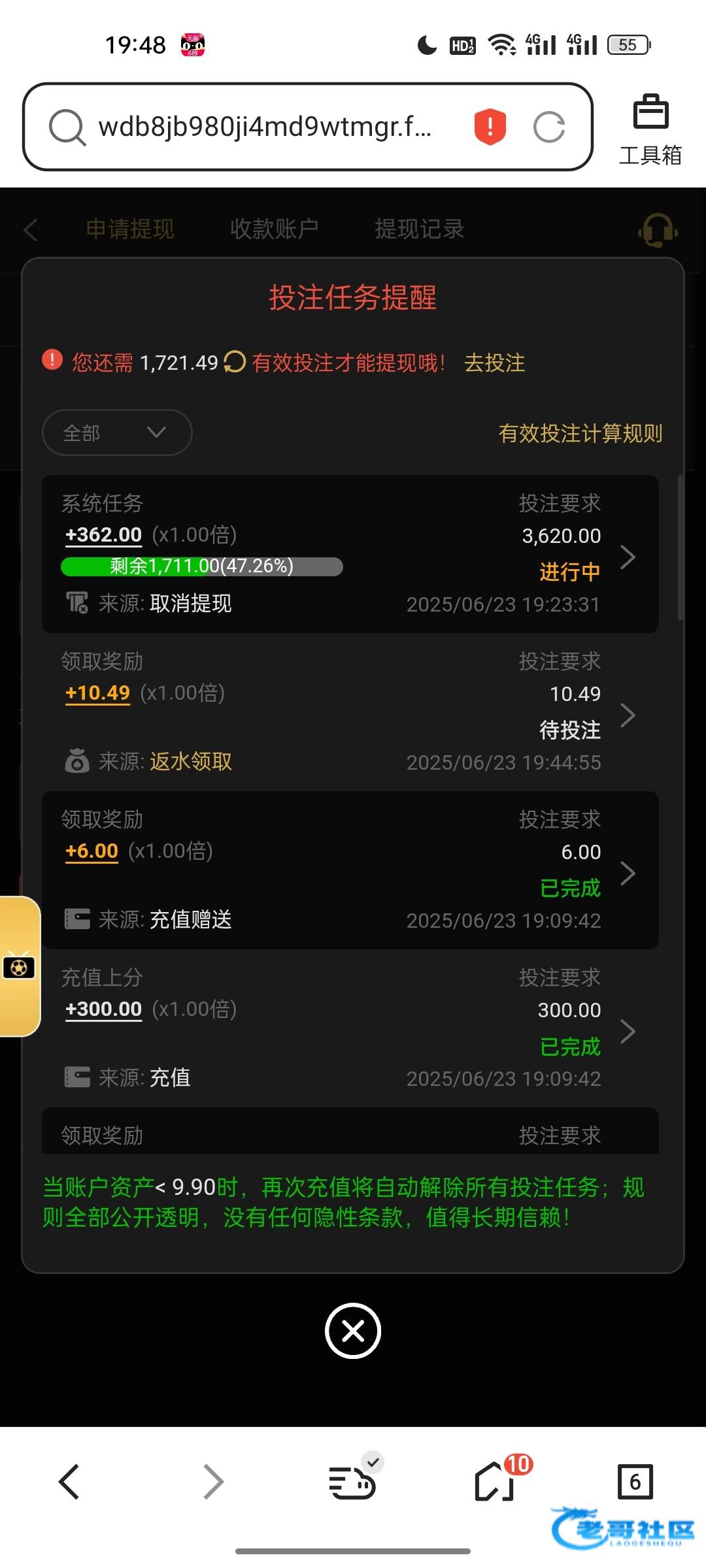Open the tab switcher showing 6
This screenshot has height=1568, width=706.
[635, 1481]
